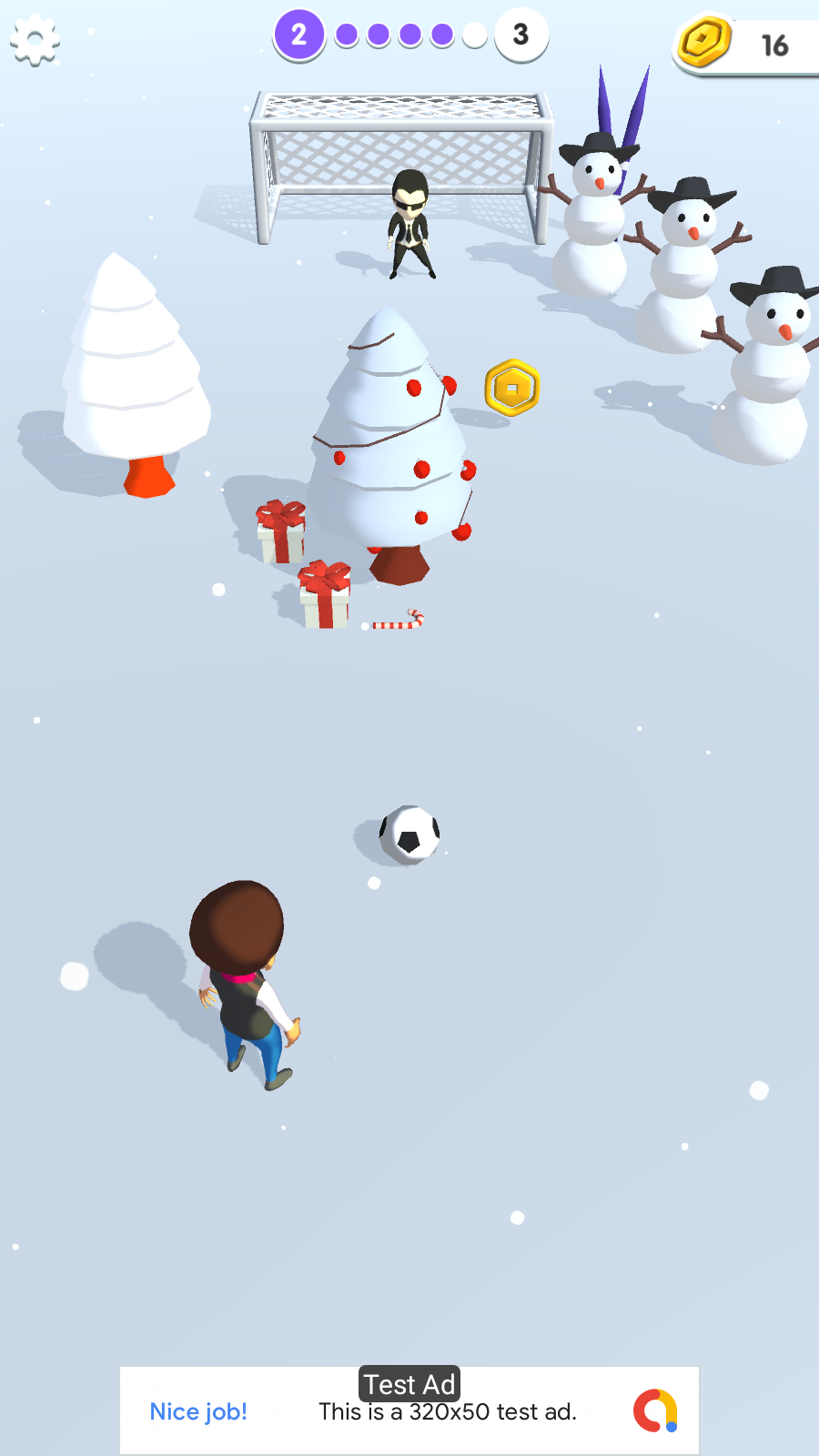
Task: Tap the coin counter badge
Action: [x=746, y=45]
